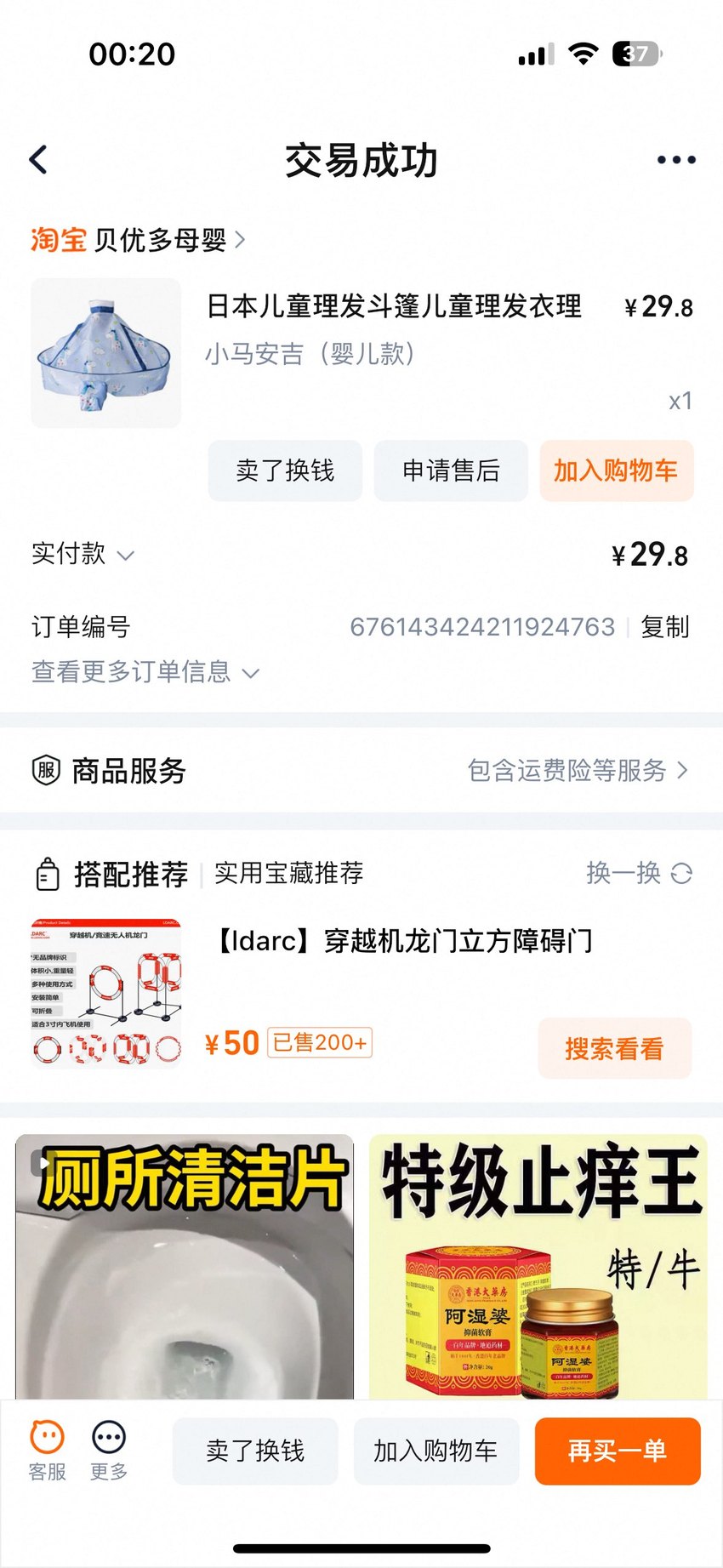
Task: Open 商品服务 service details row
Action: pyautogui.click(x=361, y=771)
